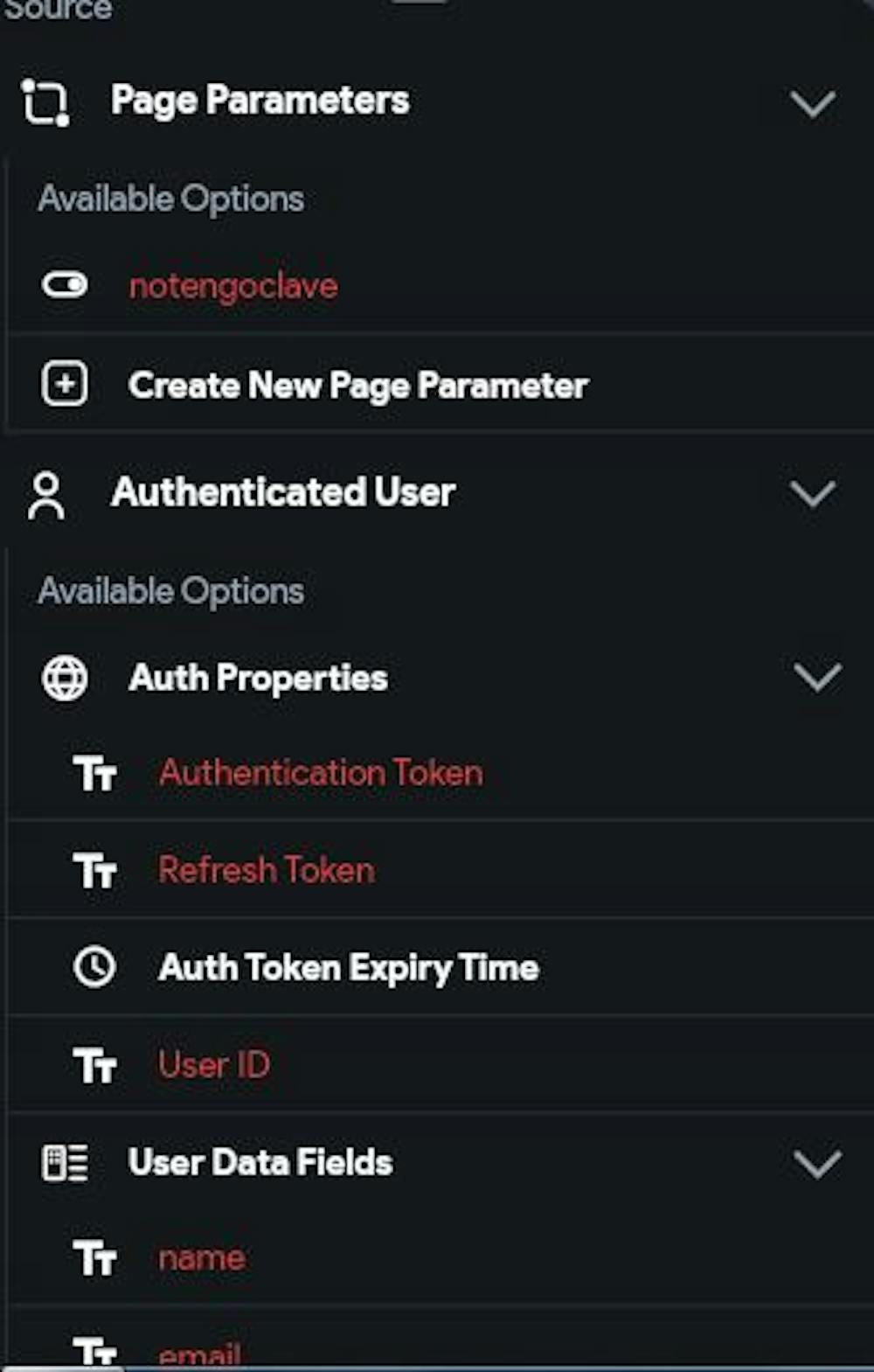Collapse the User Data Fields group
This screenshot has height=1372, width=874.
click(x=817, y=1163)
